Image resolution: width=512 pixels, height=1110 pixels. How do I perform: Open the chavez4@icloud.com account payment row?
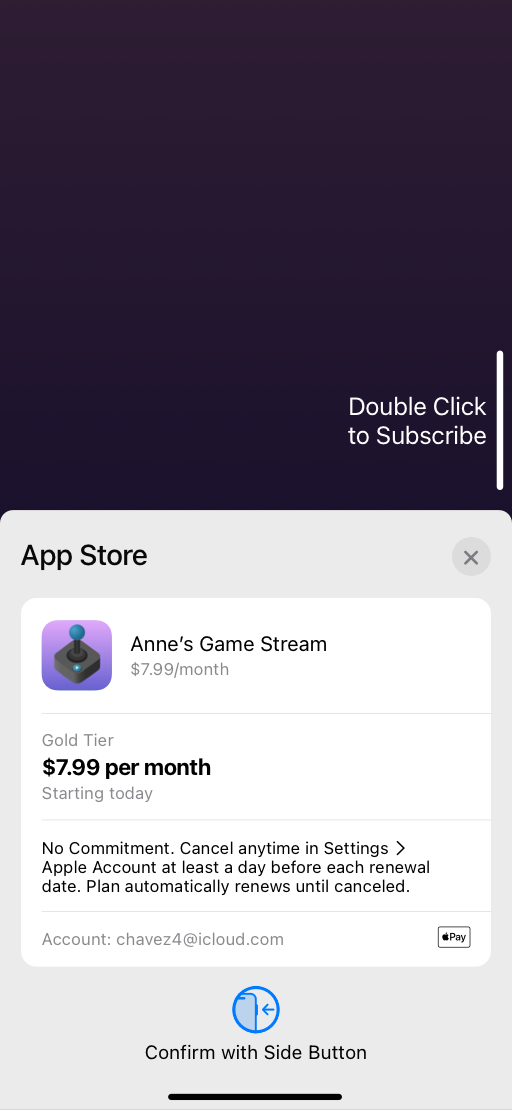tap(256, 939)
